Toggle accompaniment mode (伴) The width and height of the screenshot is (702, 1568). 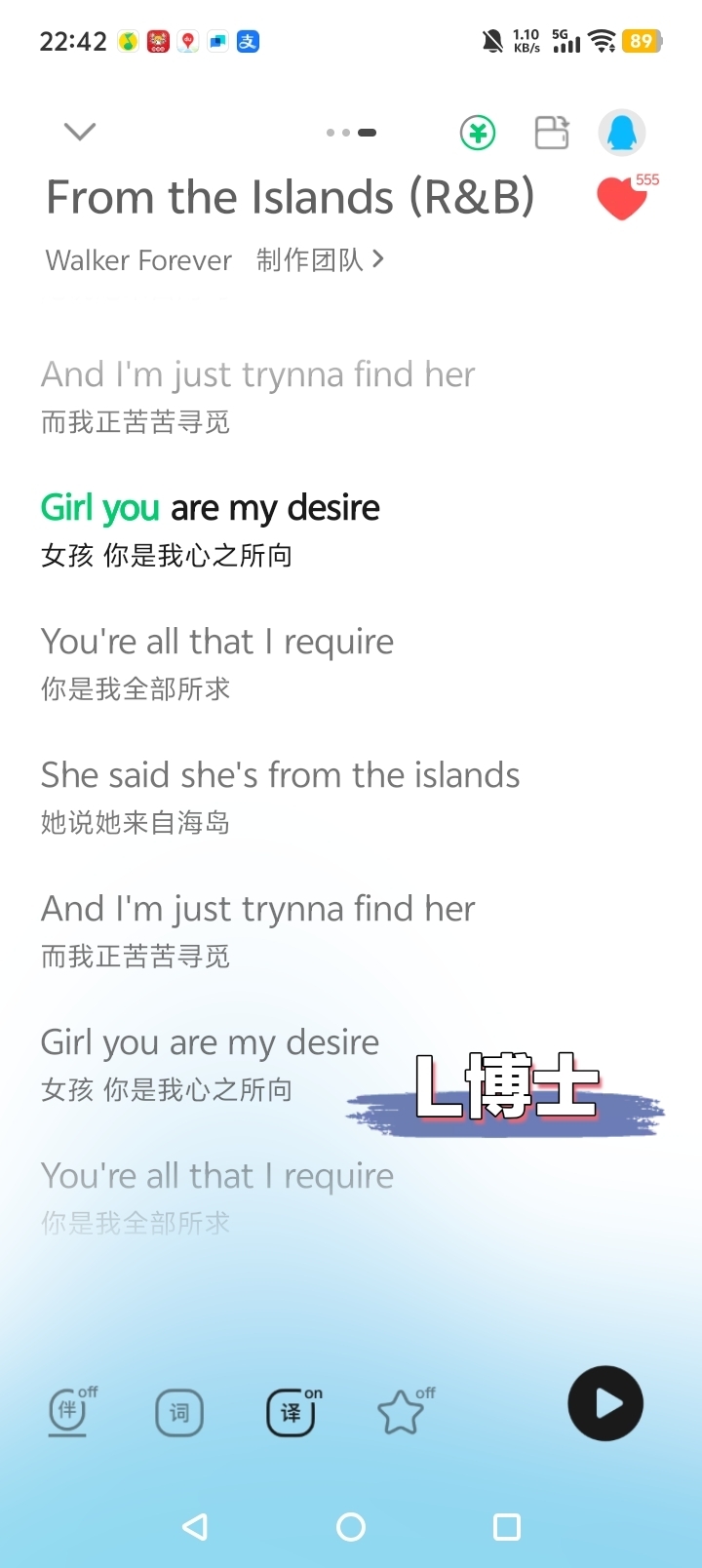click(x=68, y=1411)
